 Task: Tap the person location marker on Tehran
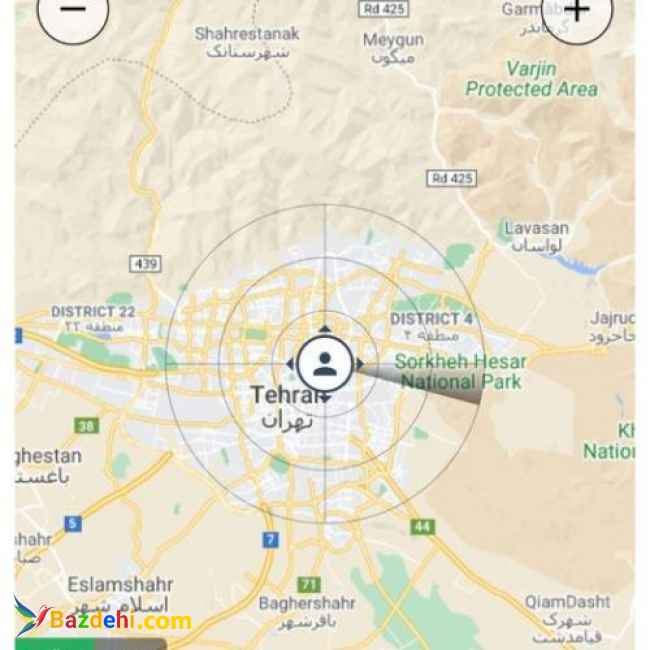[x=323, y=364]
